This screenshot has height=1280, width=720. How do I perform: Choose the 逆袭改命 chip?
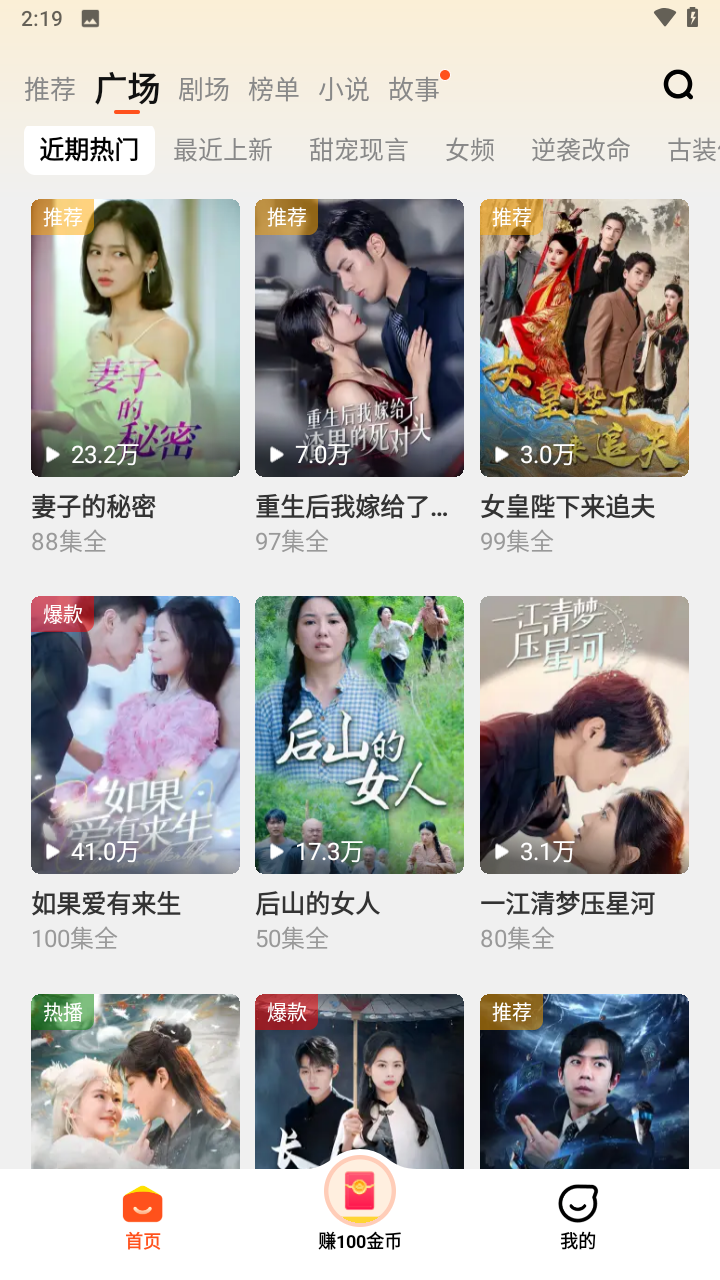[x=581, y=150]
